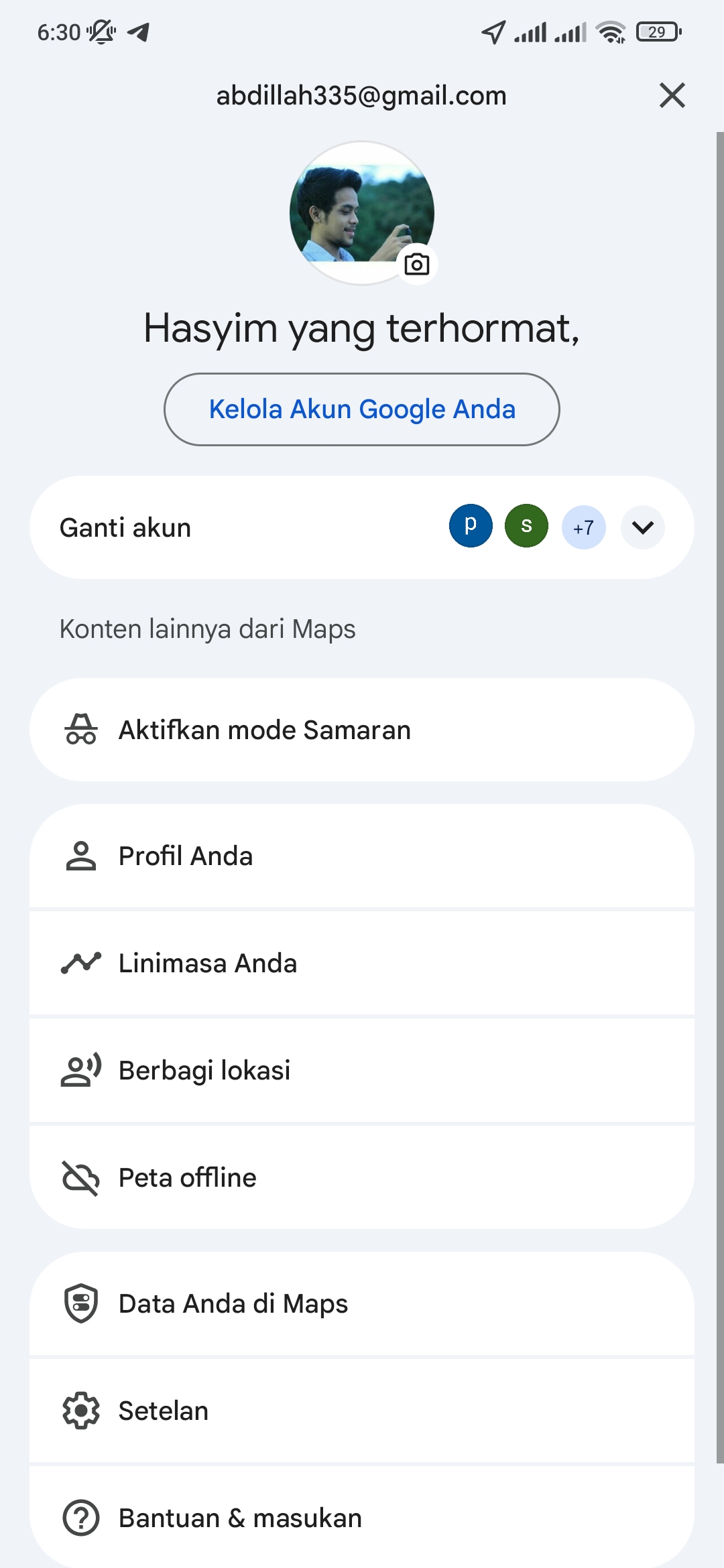Go to Peta offline
This screenshot has width=724, height=1568.
tap(362, 1177)
